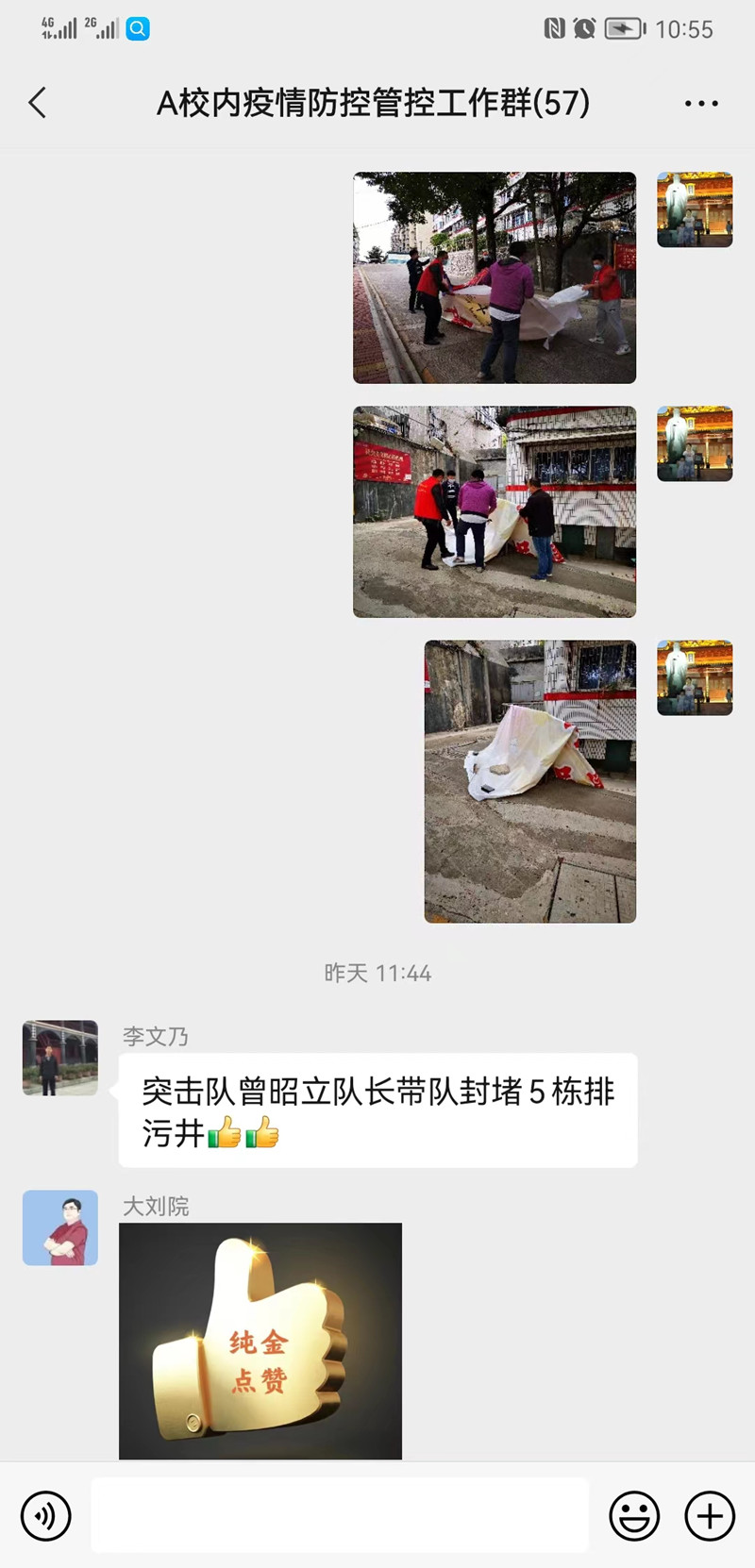The width and height of the screenshot is (755, 1568).
Task: View photo of people unfolding banner on road
Action: [x=495, y=277]
